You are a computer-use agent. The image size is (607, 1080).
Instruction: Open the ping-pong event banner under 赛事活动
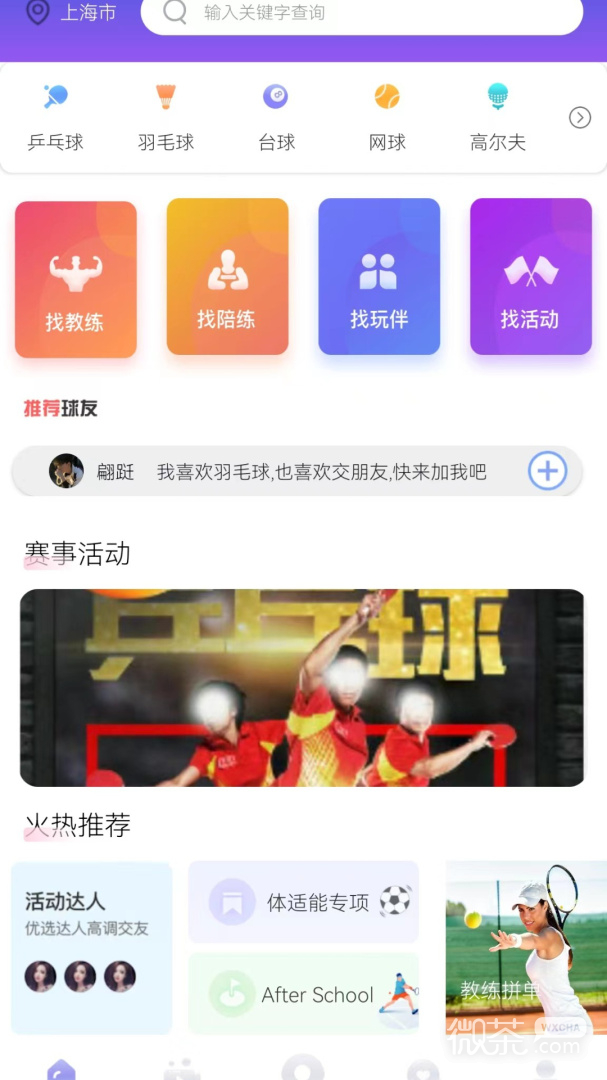coord(302,688)
